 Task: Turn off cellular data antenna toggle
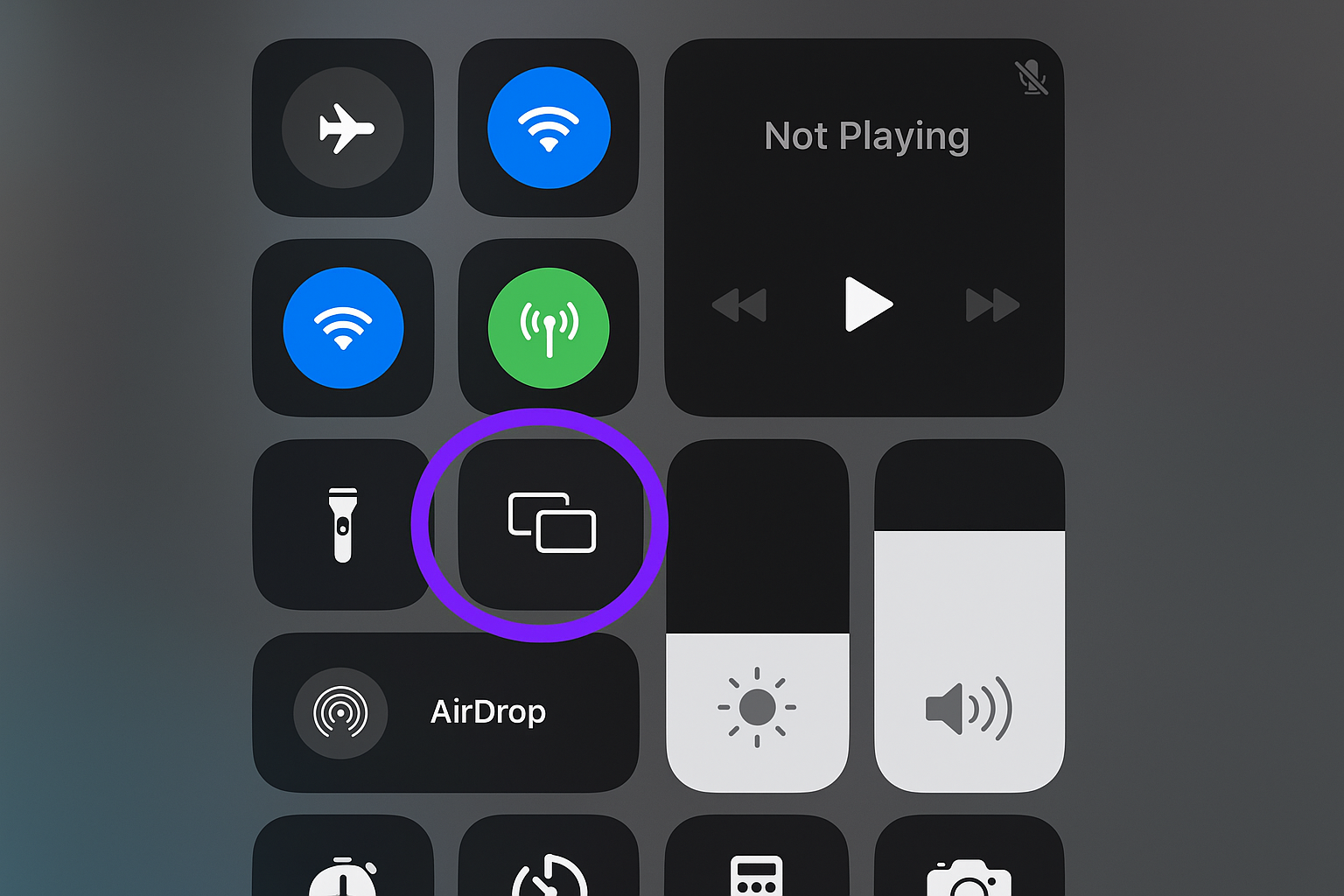coord(549,328)
